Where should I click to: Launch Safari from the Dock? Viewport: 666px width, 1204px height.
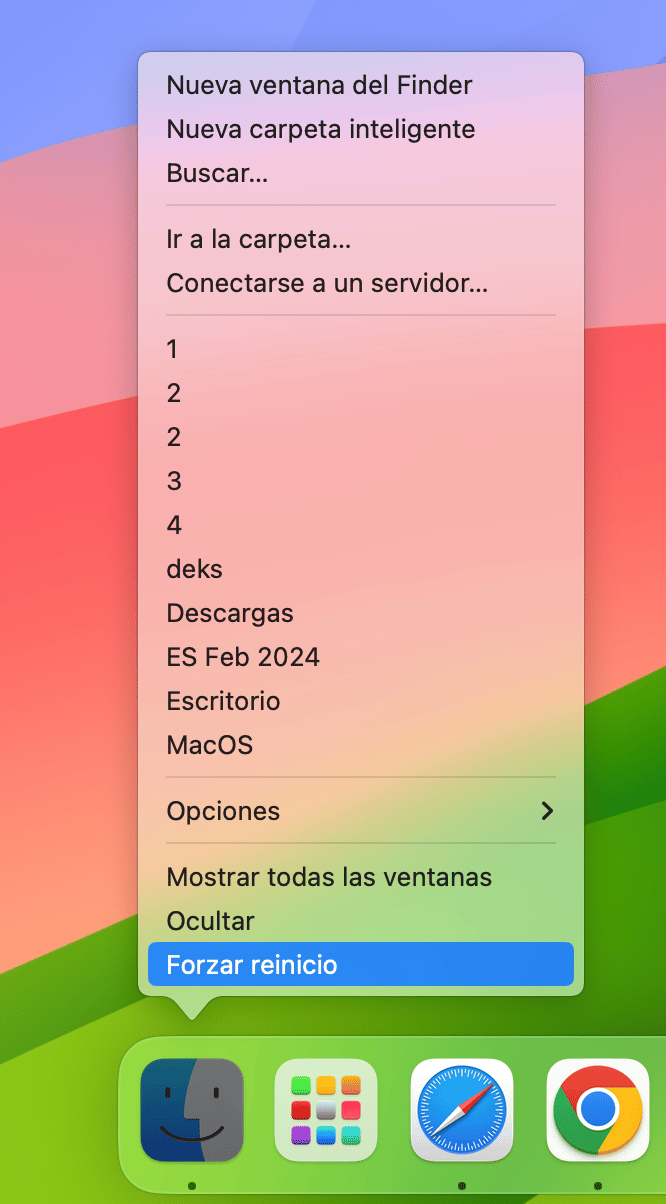462,1110
